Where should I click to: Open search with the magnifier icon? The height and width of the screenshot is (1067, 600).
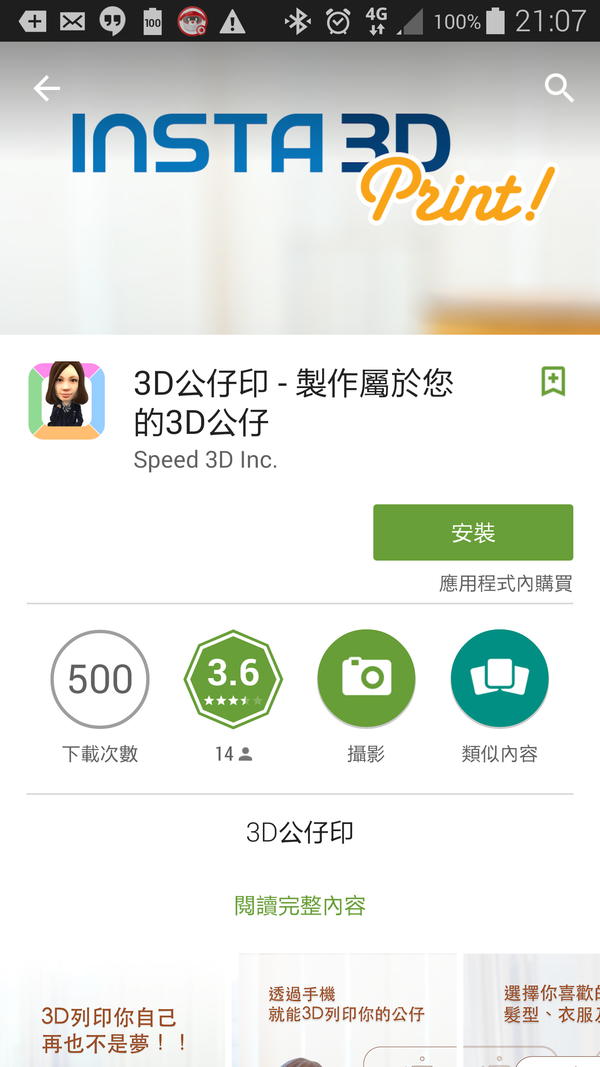pyautogui.click(x=558, y=88)
